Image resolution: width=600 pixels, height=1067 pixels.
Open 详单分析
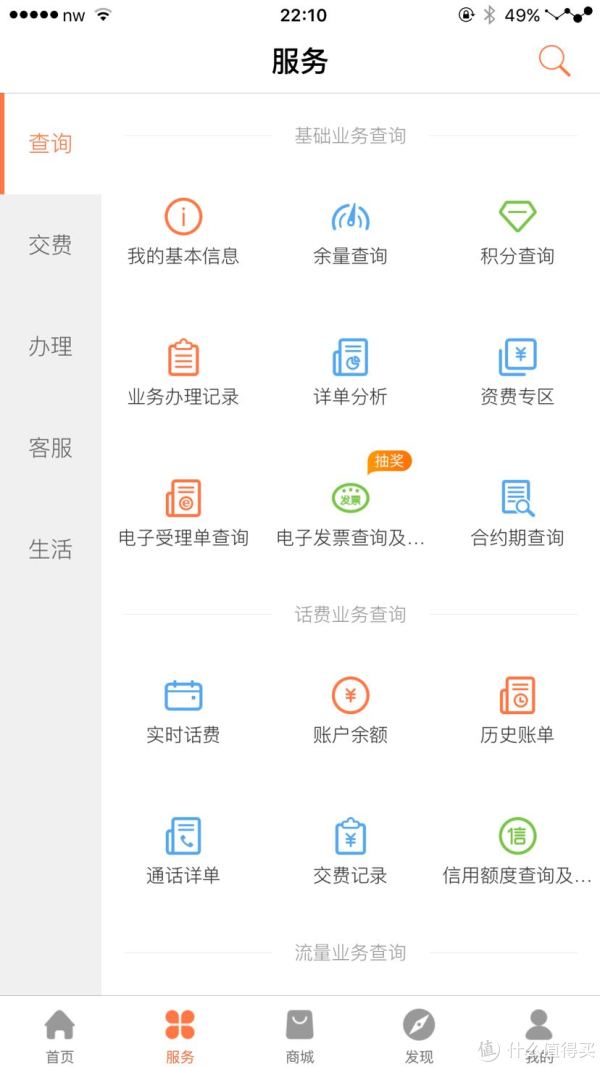[x=350, y=372]
